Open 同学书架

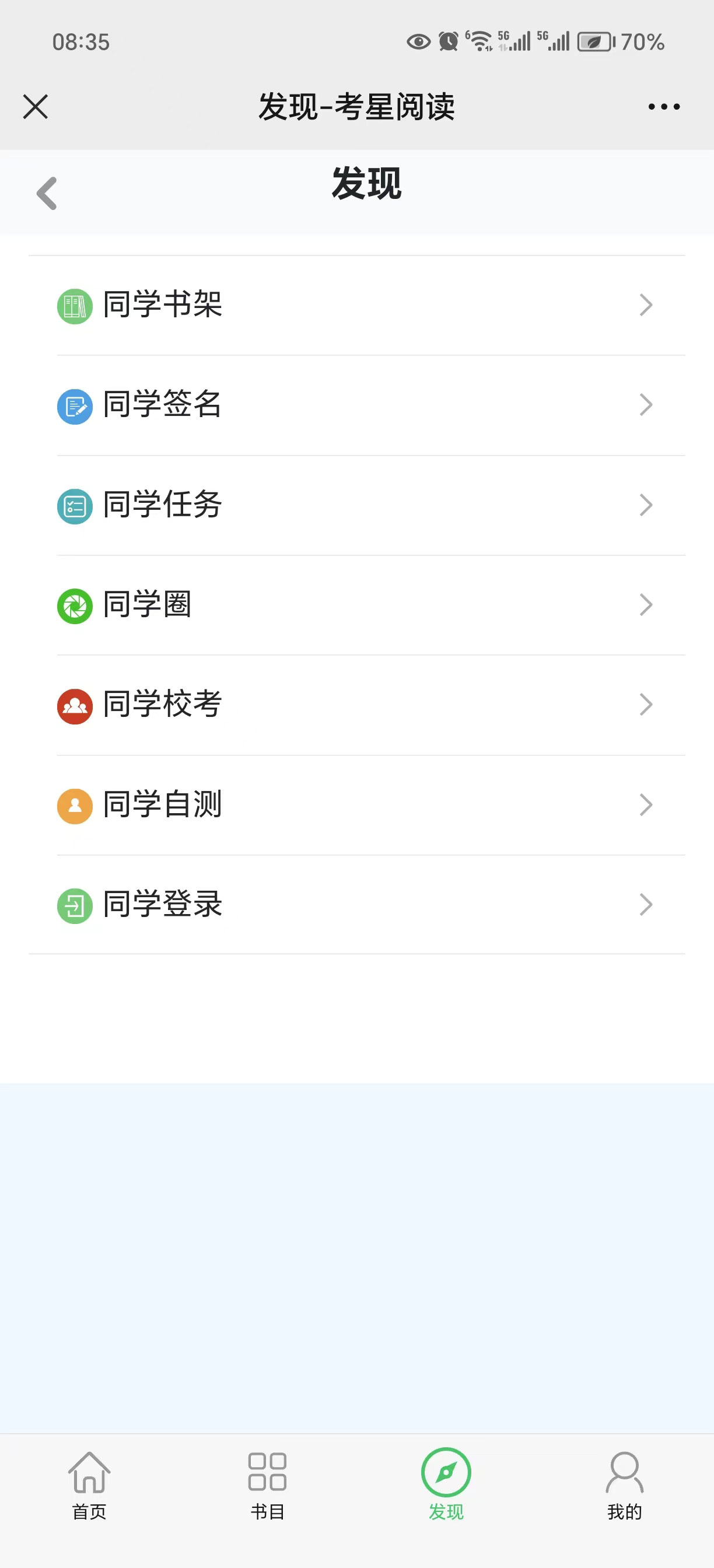(356, 305)
